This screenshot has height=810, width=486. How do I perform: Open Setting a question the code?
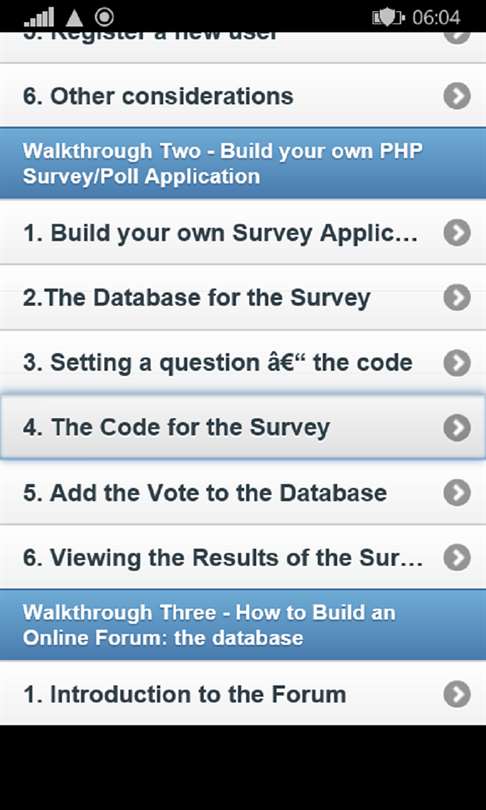click(x=243, y=363)
